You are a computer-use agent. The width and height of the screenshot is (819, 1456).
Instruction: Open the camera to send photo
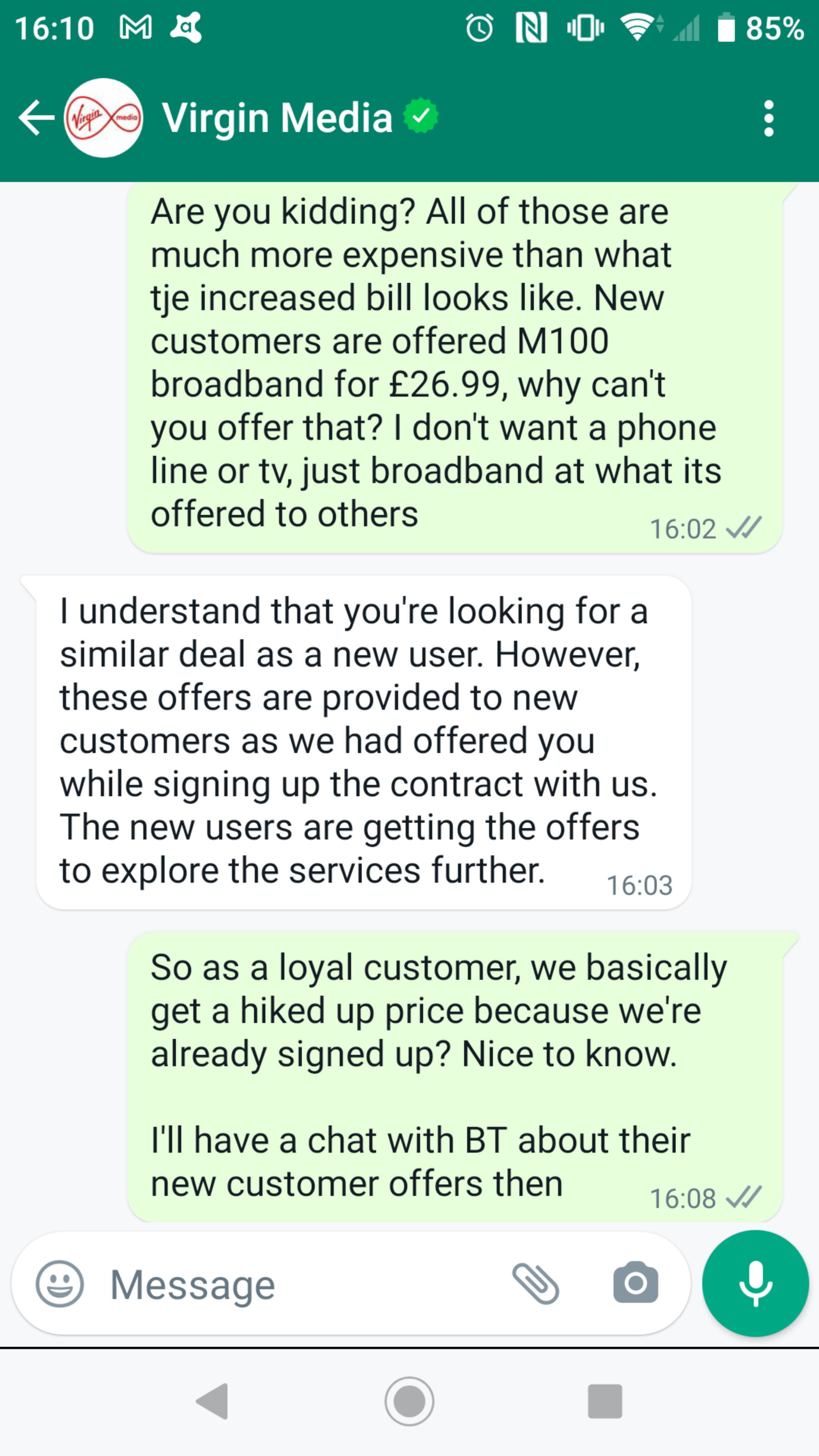[x=635, y=1283]
